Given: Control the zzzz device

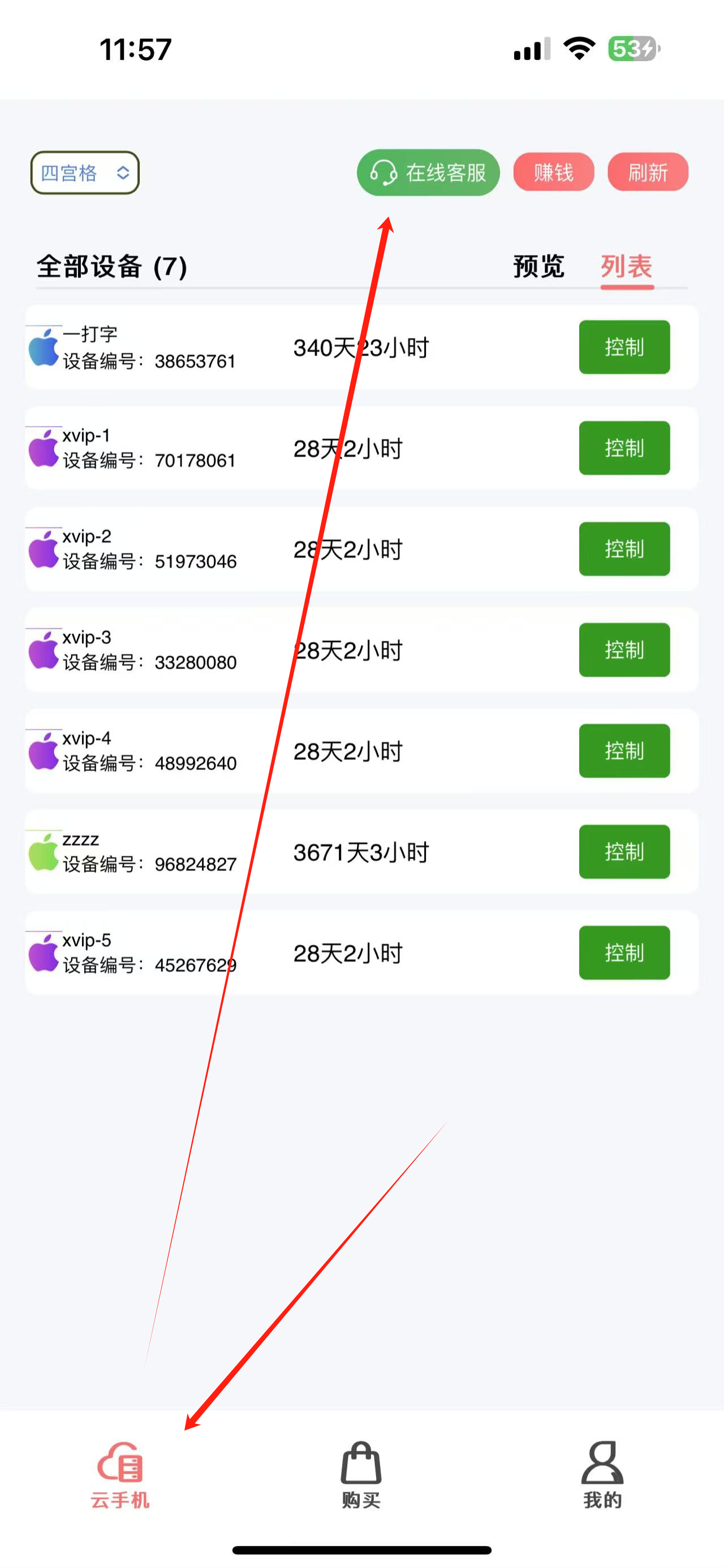Looking at the screenshot, I should [623, 852].
